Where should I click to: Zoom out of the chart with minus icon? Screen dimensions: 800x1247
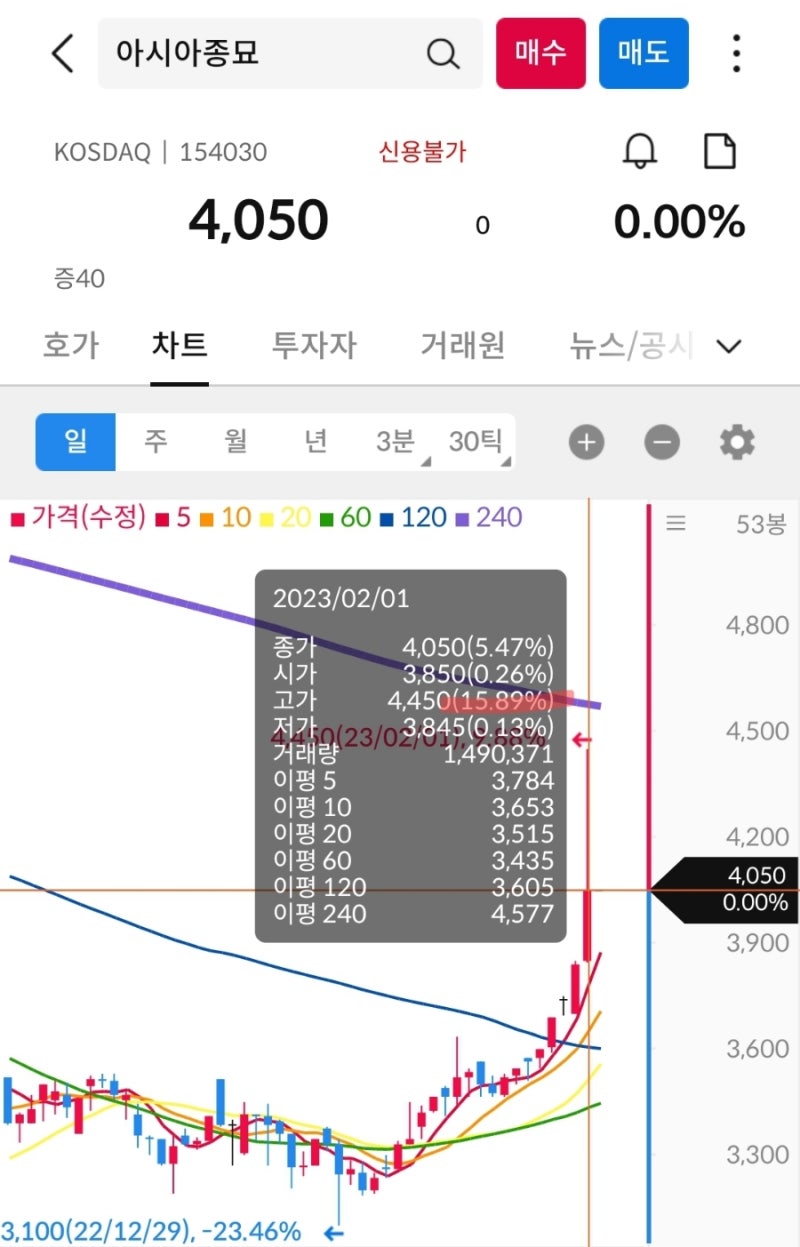(x=662, y=441)
